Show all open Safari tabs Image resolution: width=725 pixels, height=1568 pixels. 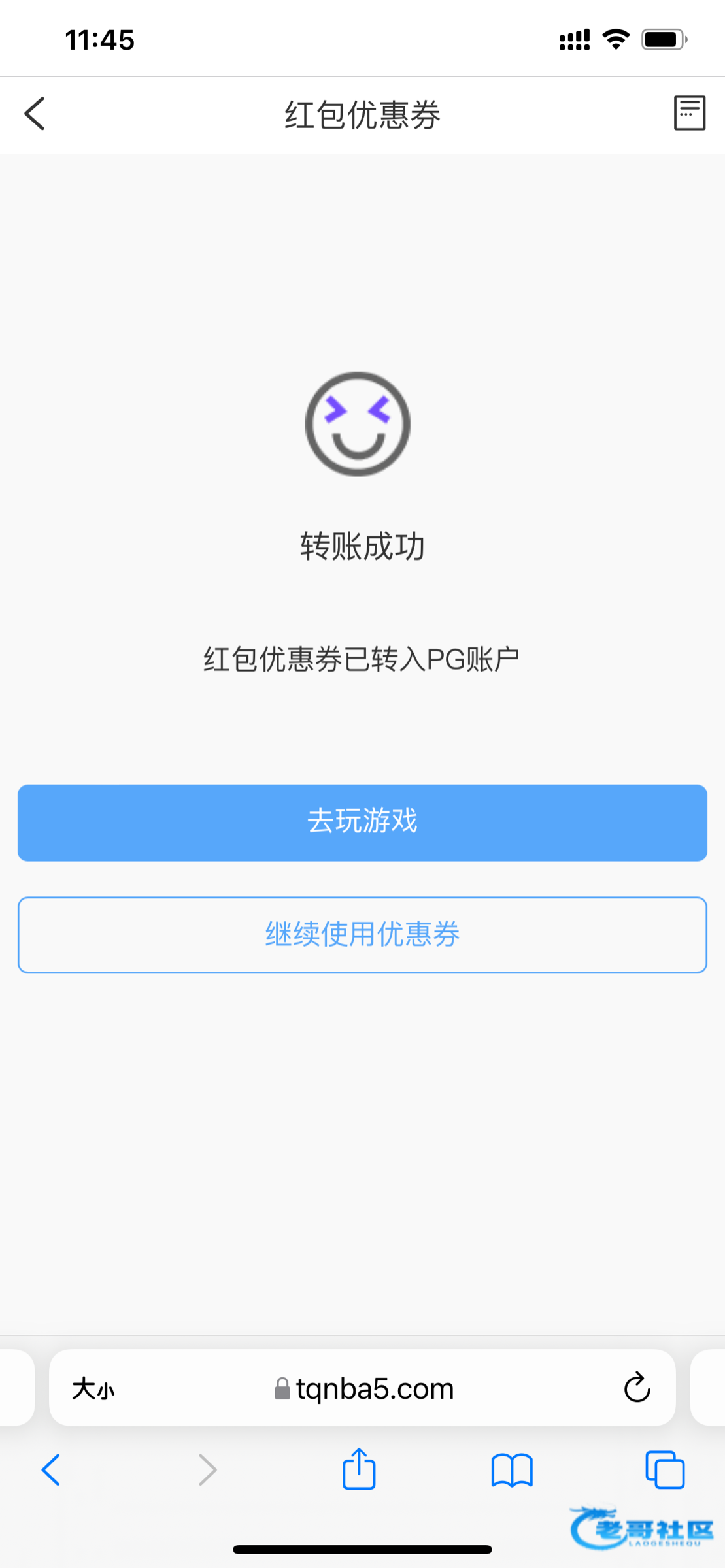pyautogui.click(x=664, y=1470)
